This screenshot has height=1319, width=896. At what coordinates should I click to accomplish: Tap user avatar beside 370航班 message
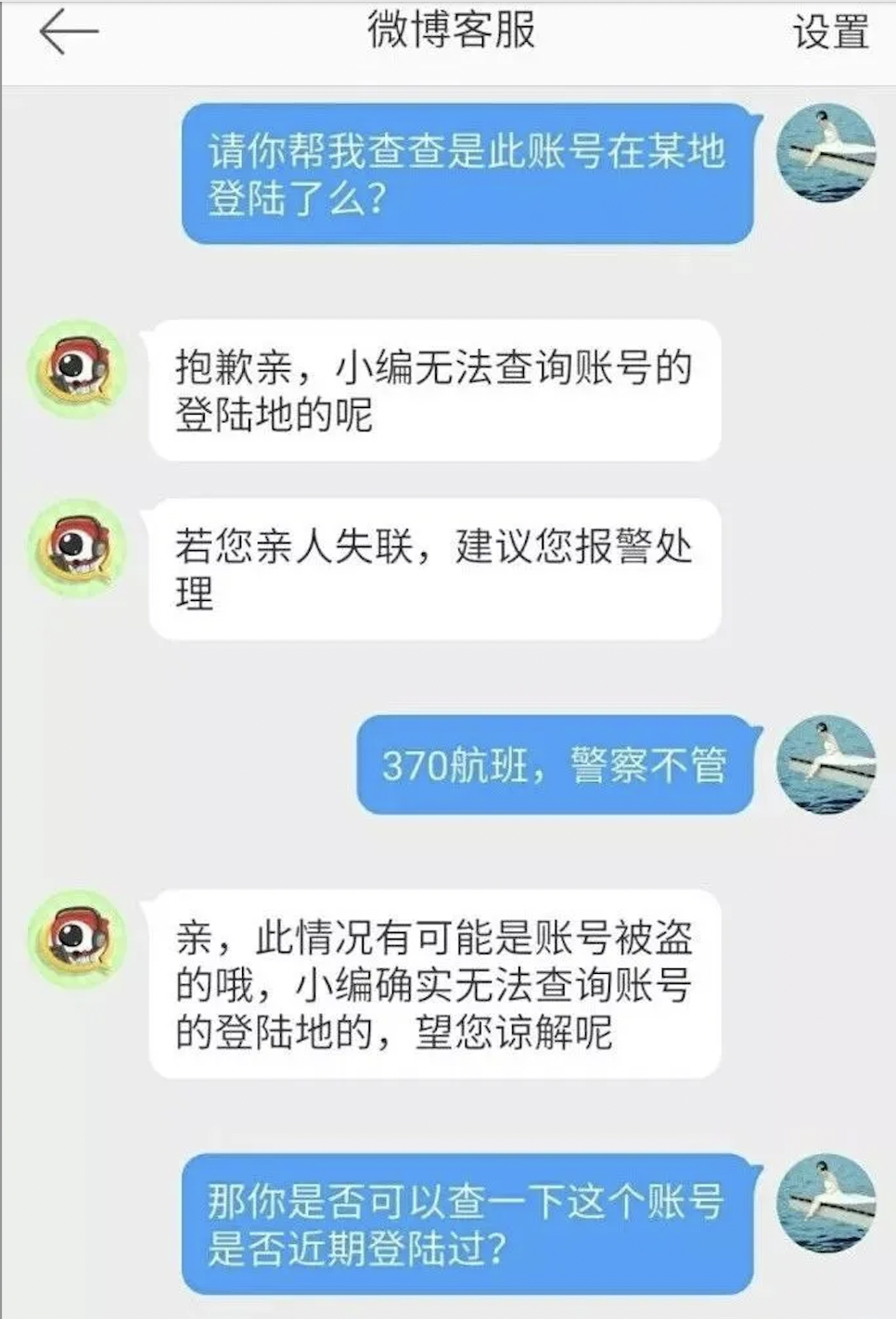coord(825,763)
